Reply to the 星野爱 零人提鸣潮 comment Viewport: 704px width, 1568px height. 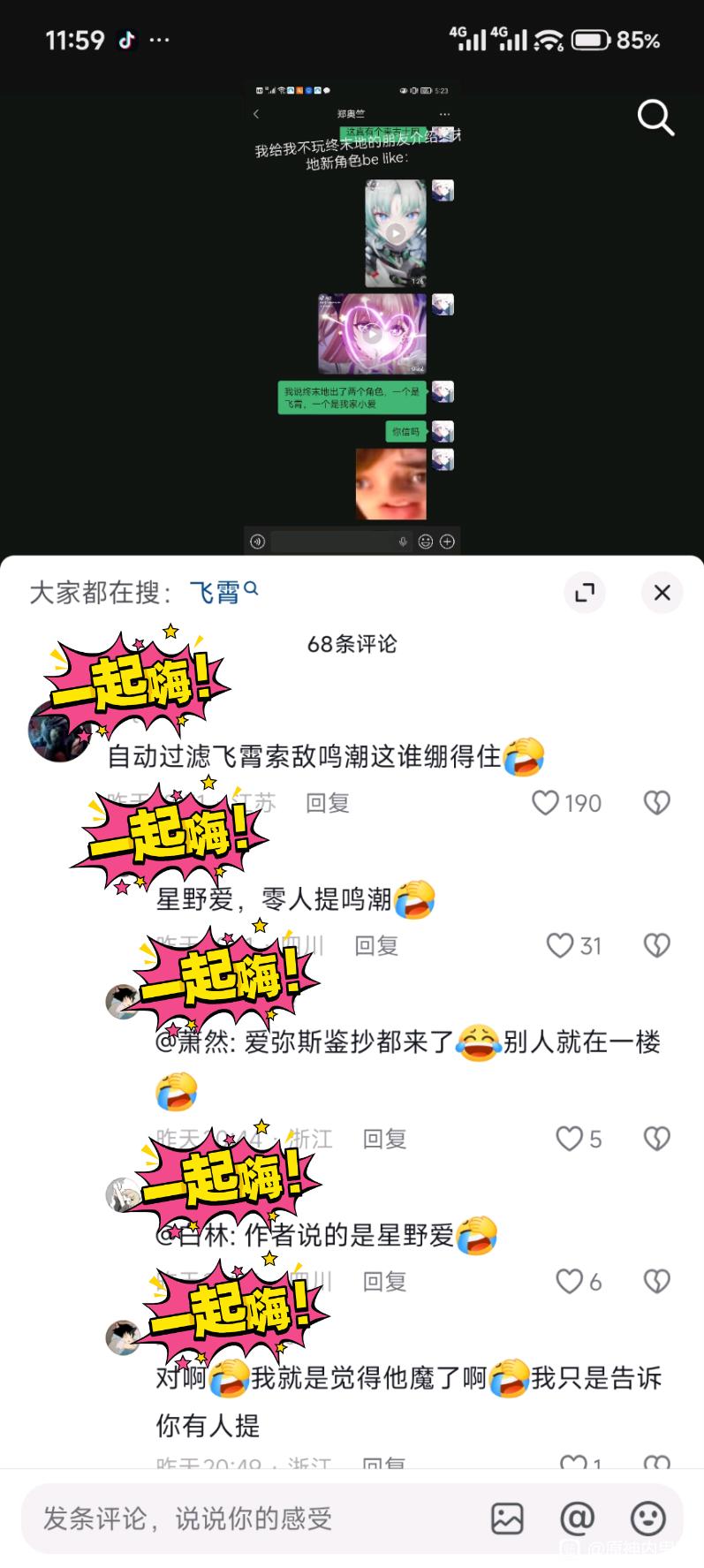pyautogui.click(x=376, y=946)
